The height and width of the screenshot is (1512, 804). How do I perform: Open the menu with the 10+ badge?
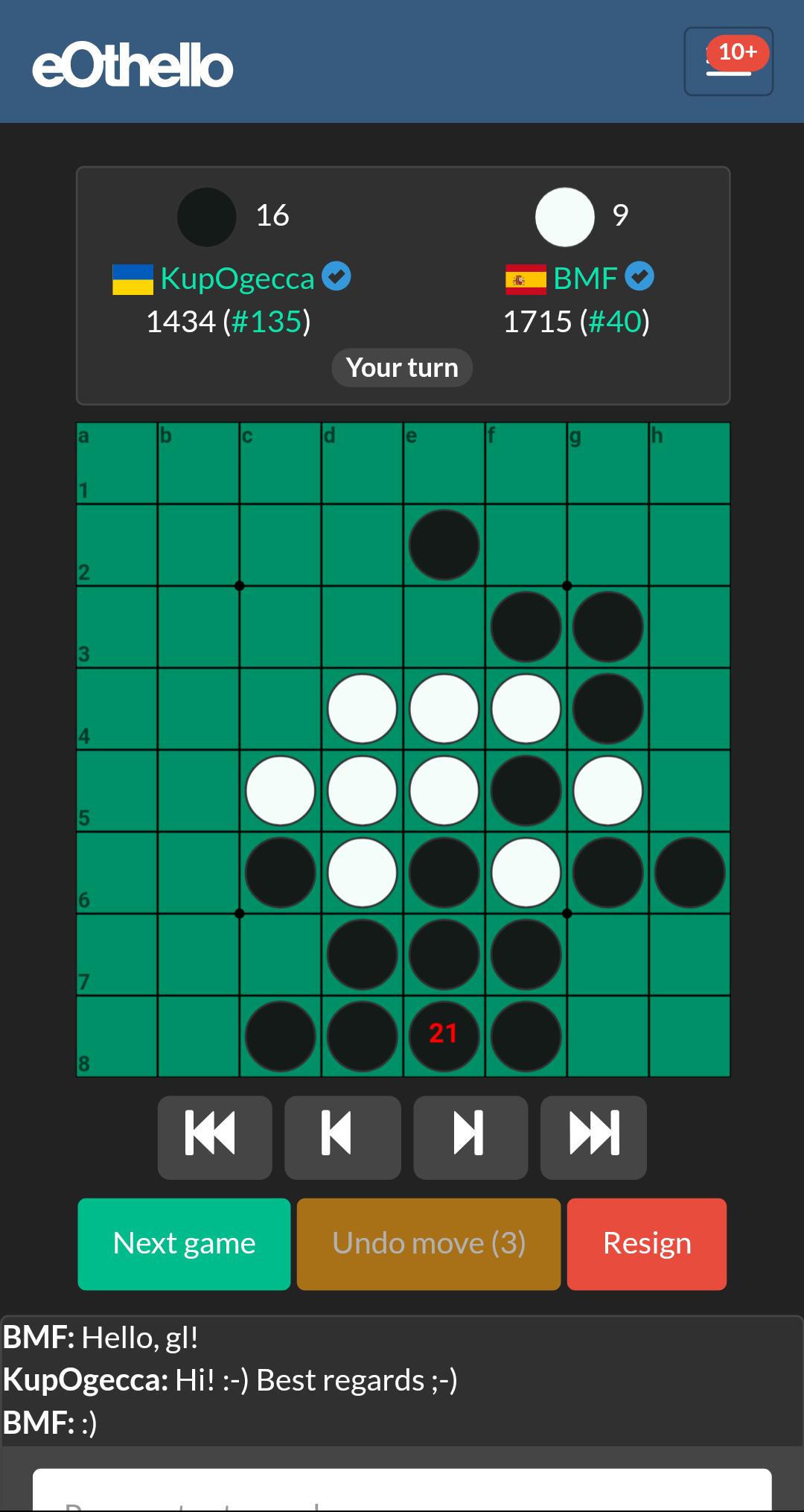[728, 62]
